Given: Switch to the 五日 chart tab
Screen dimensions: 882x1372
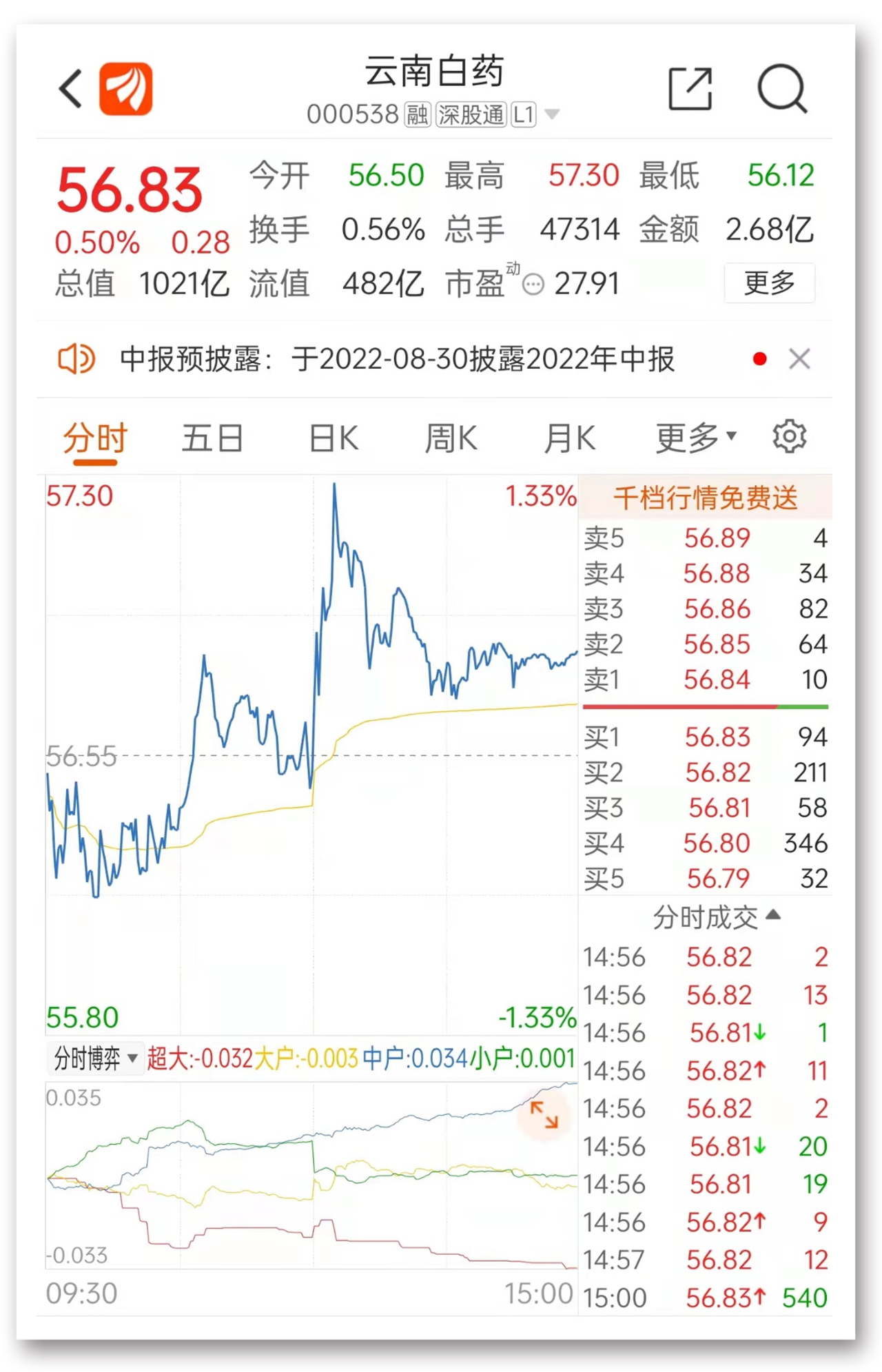Looking at the screenshot, I should pyautogui.click(x=212, y=438).
